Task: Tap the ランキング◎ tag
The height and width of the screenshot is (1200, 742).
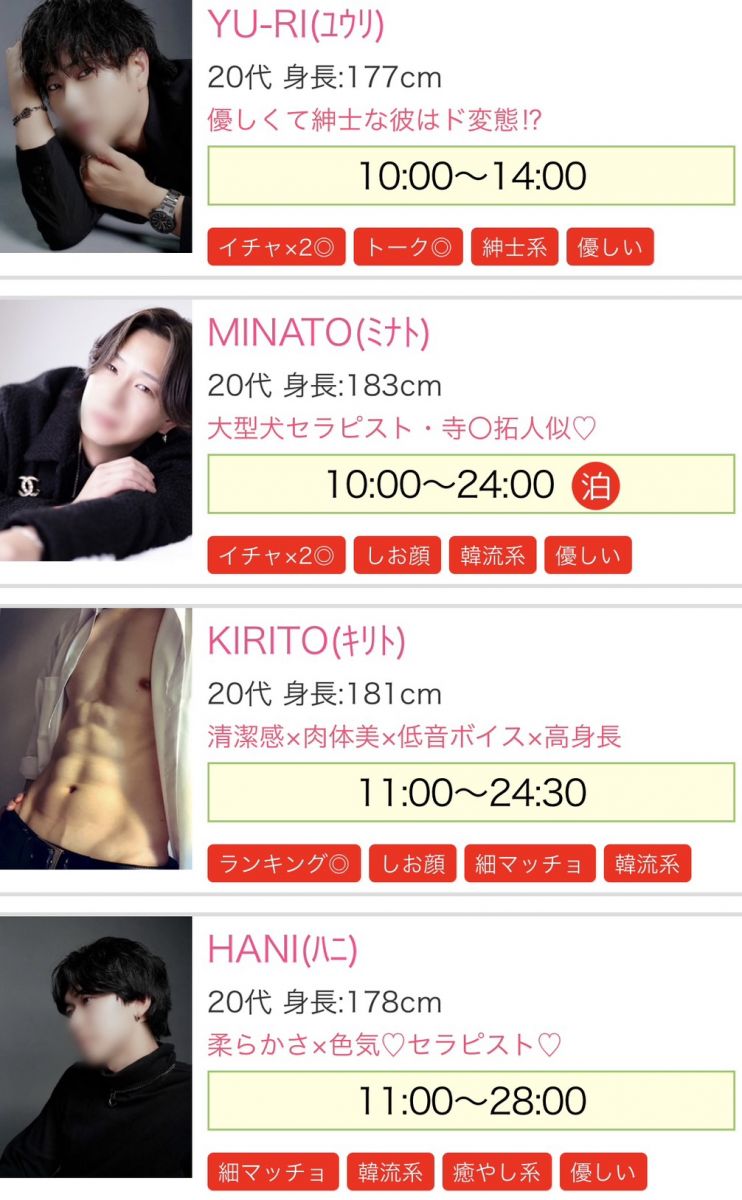Action: point(284,863)
